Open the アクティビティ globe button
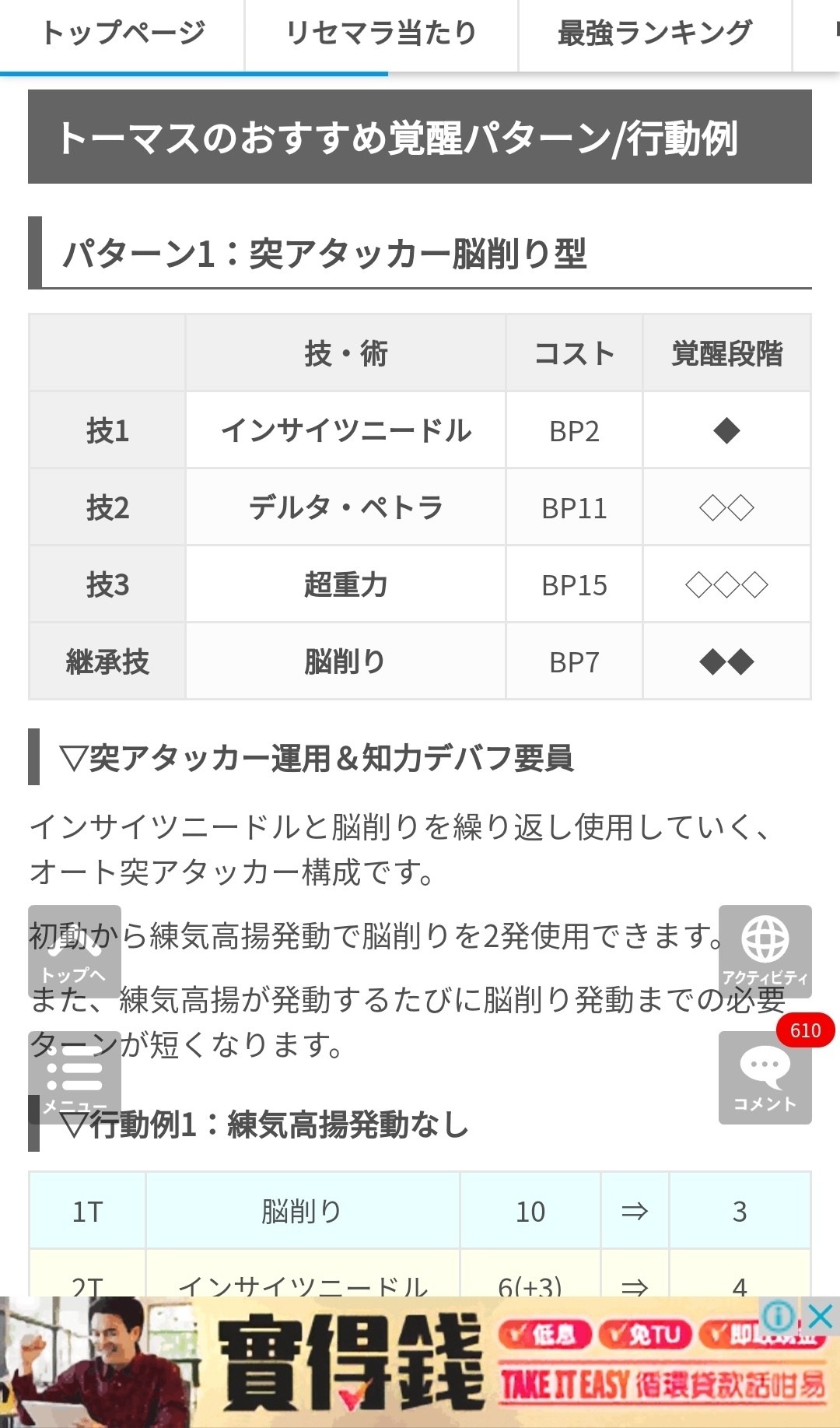This screenshot has width=840, height=1428. click(765, 951)
